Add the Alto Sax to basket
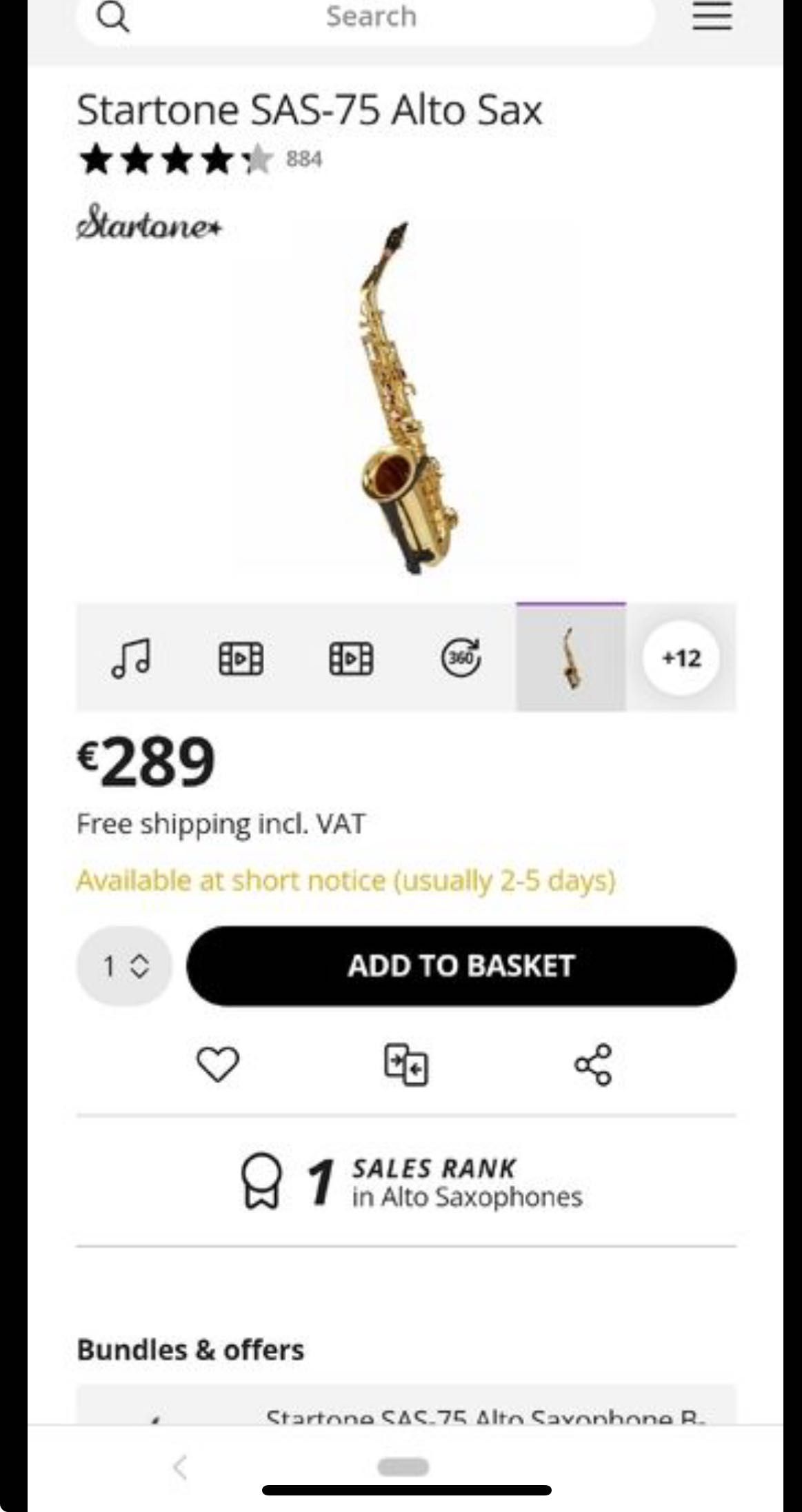This screenshot has height=1512, width=802. click(461, 966)
